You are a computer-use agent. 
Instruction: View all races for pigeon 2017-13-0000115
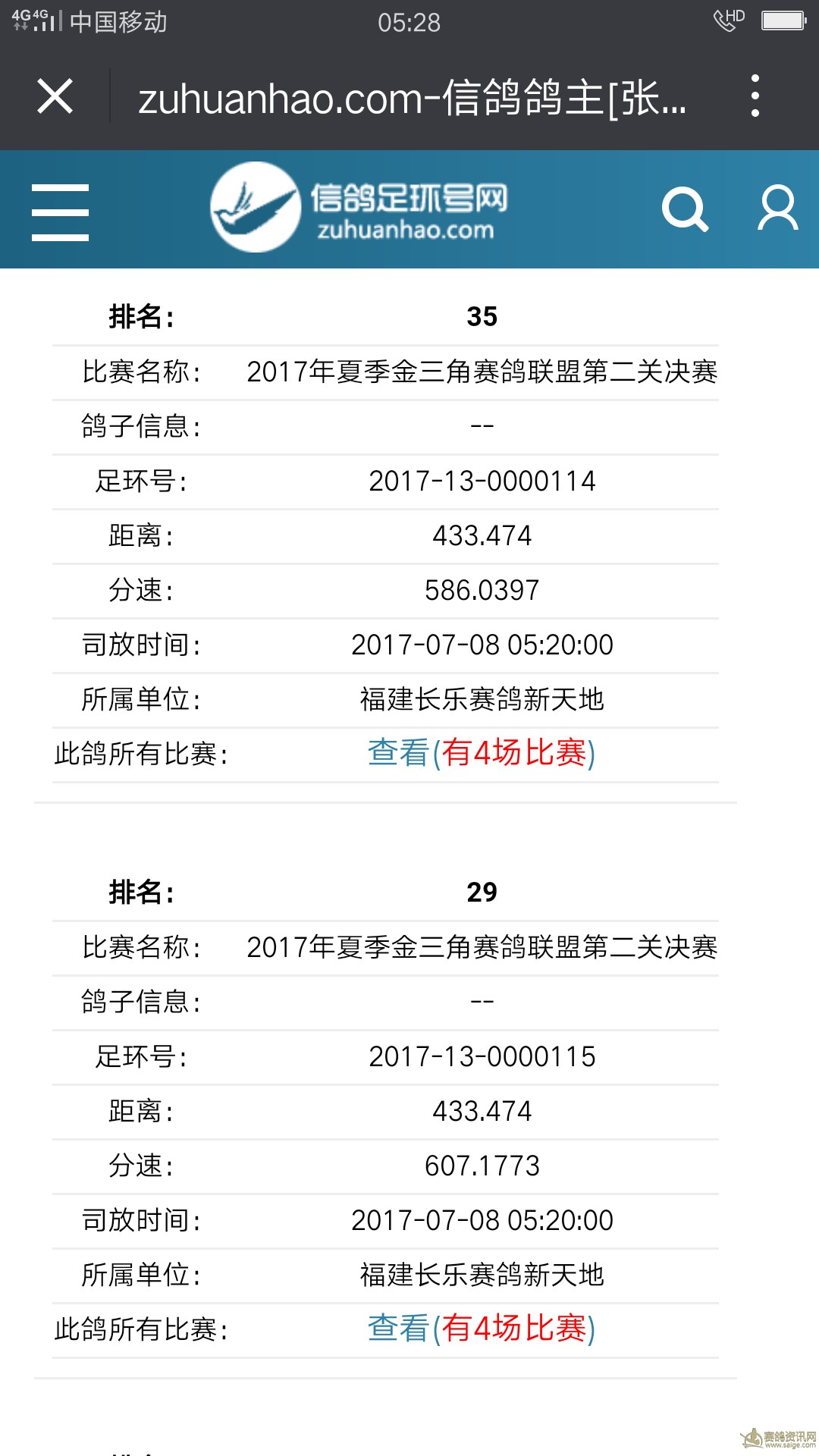[482, 1329]
